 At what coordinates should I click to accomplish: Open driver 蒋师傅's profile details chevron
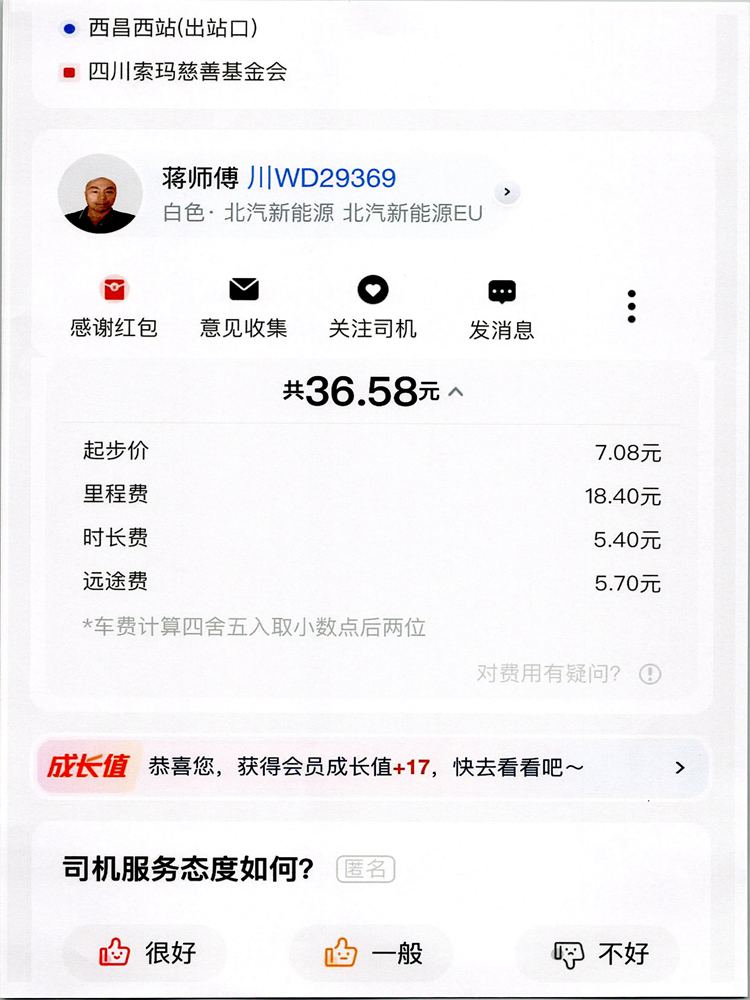(508, 192)
